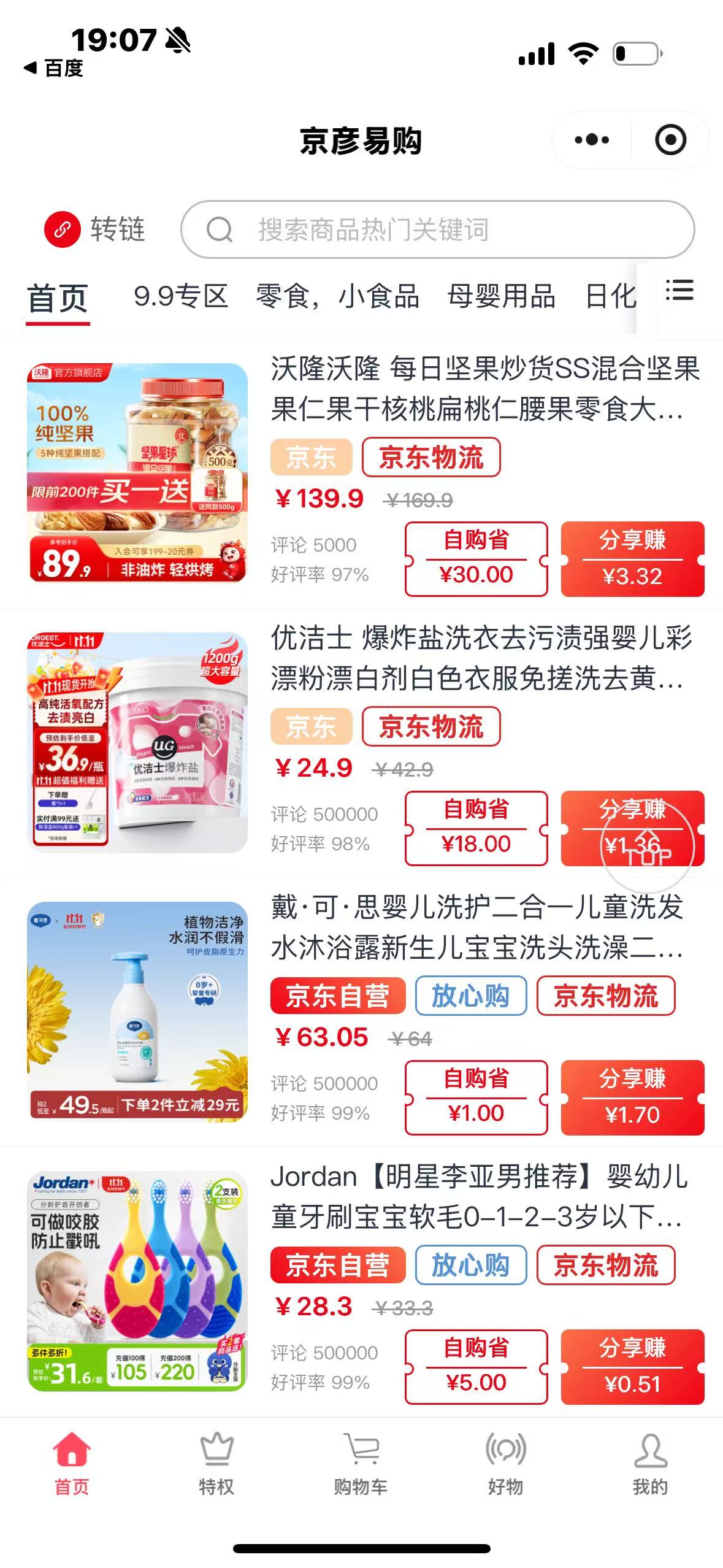
Task: Tap the product search box
Action: click(x=437, y=229)
